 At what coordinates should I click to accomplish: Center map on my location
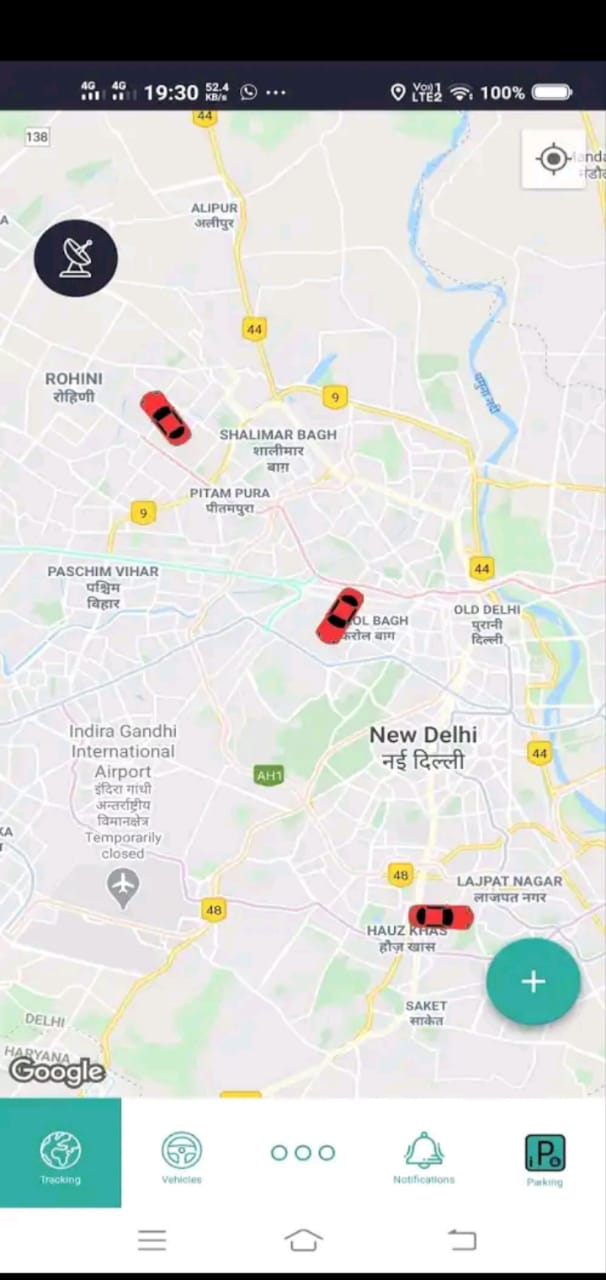pyautogui.click(x=553, y=159)
